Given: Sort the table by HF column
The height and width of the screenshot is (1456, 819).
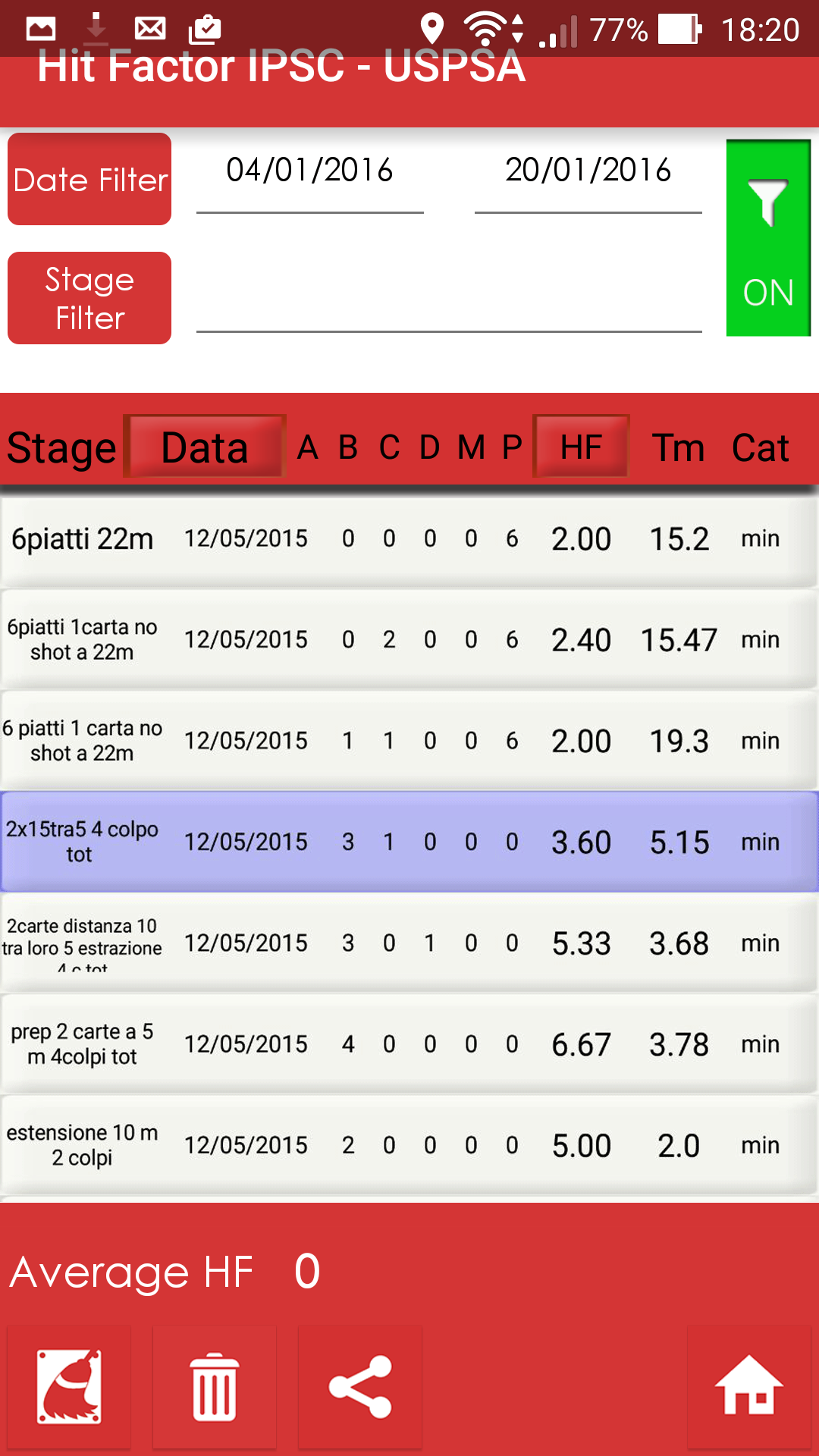Looking at the screenshot, I should coord(582,447).
